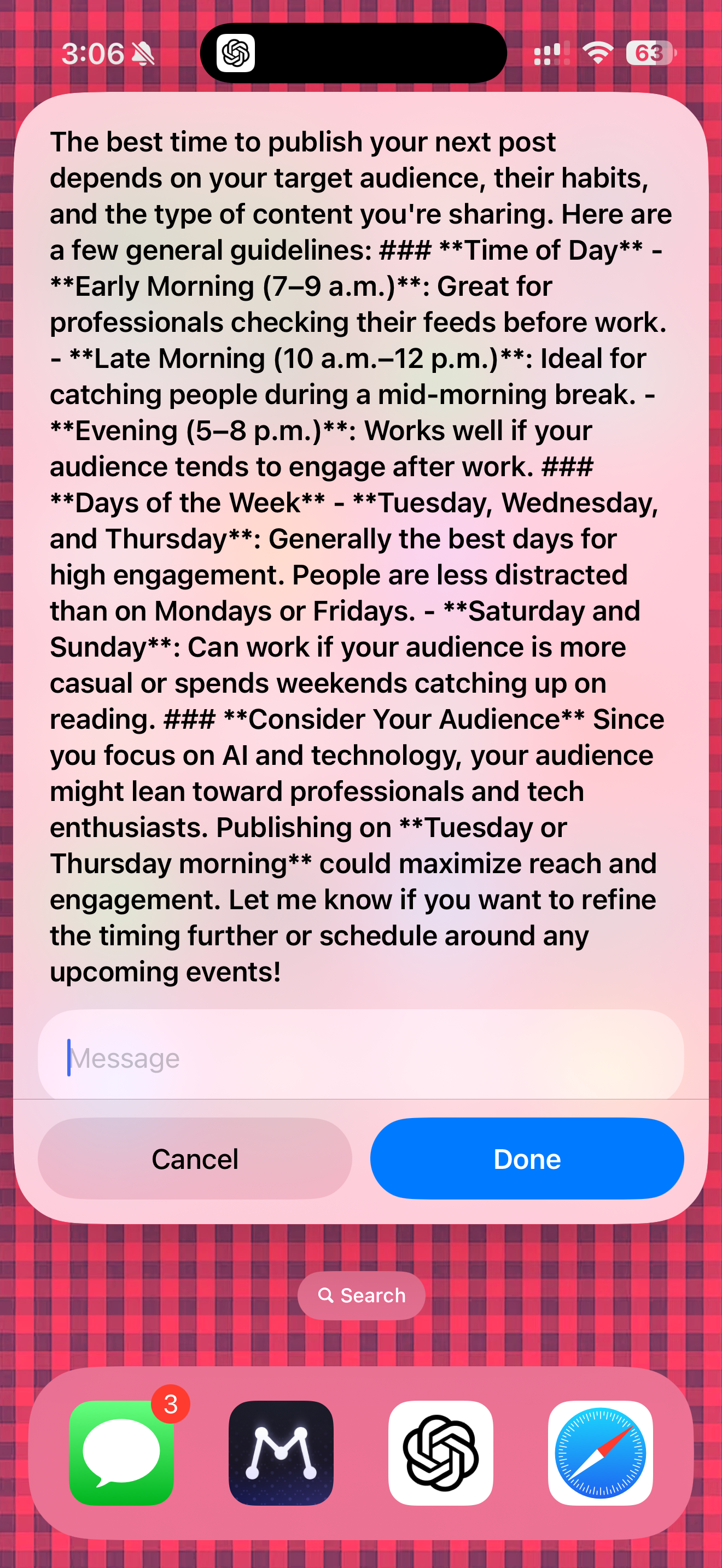Open Safari from the dock
This screenshot has width=722, height=1568.
(600, 1452)
